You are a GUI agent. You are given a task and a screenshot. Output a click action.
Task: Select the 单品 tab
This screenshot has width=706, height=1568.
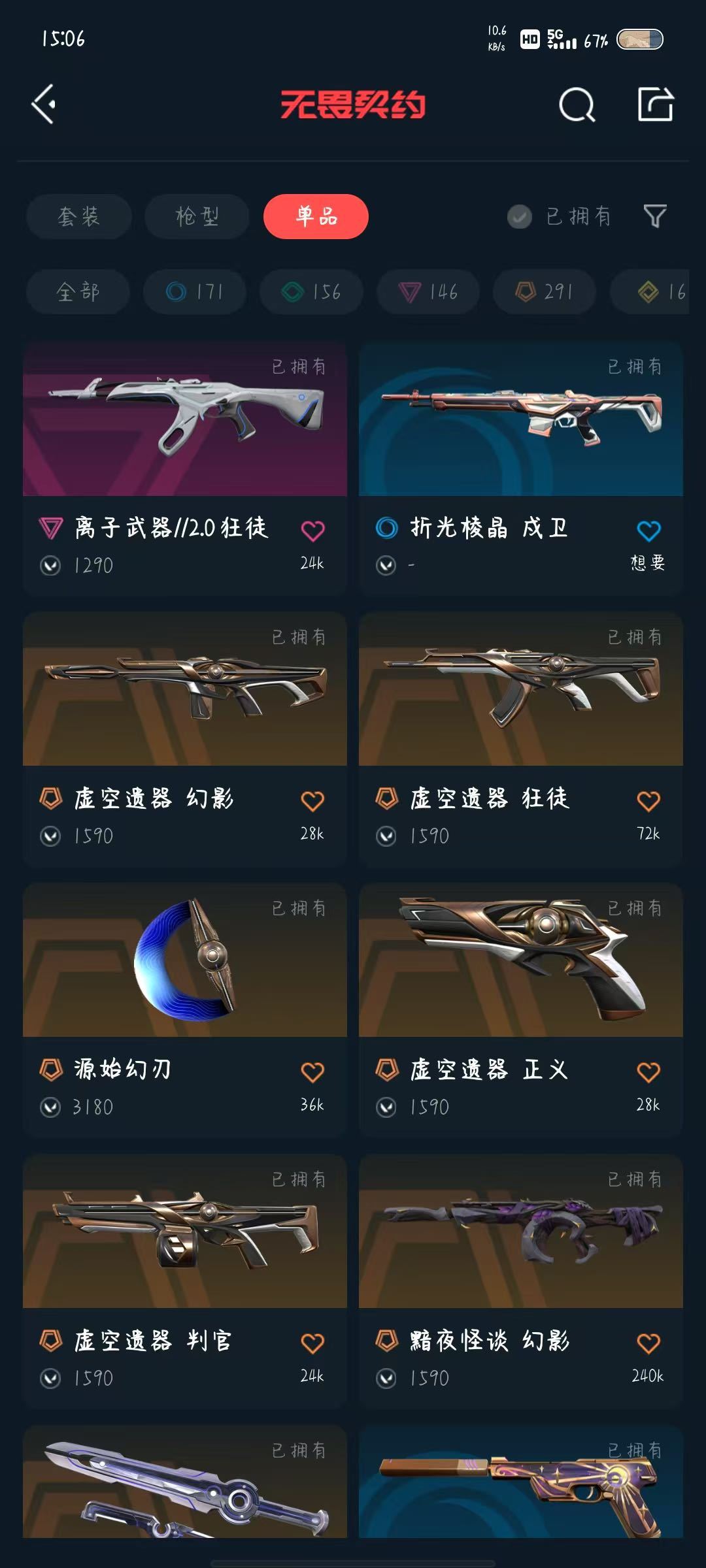coord(316,216)
